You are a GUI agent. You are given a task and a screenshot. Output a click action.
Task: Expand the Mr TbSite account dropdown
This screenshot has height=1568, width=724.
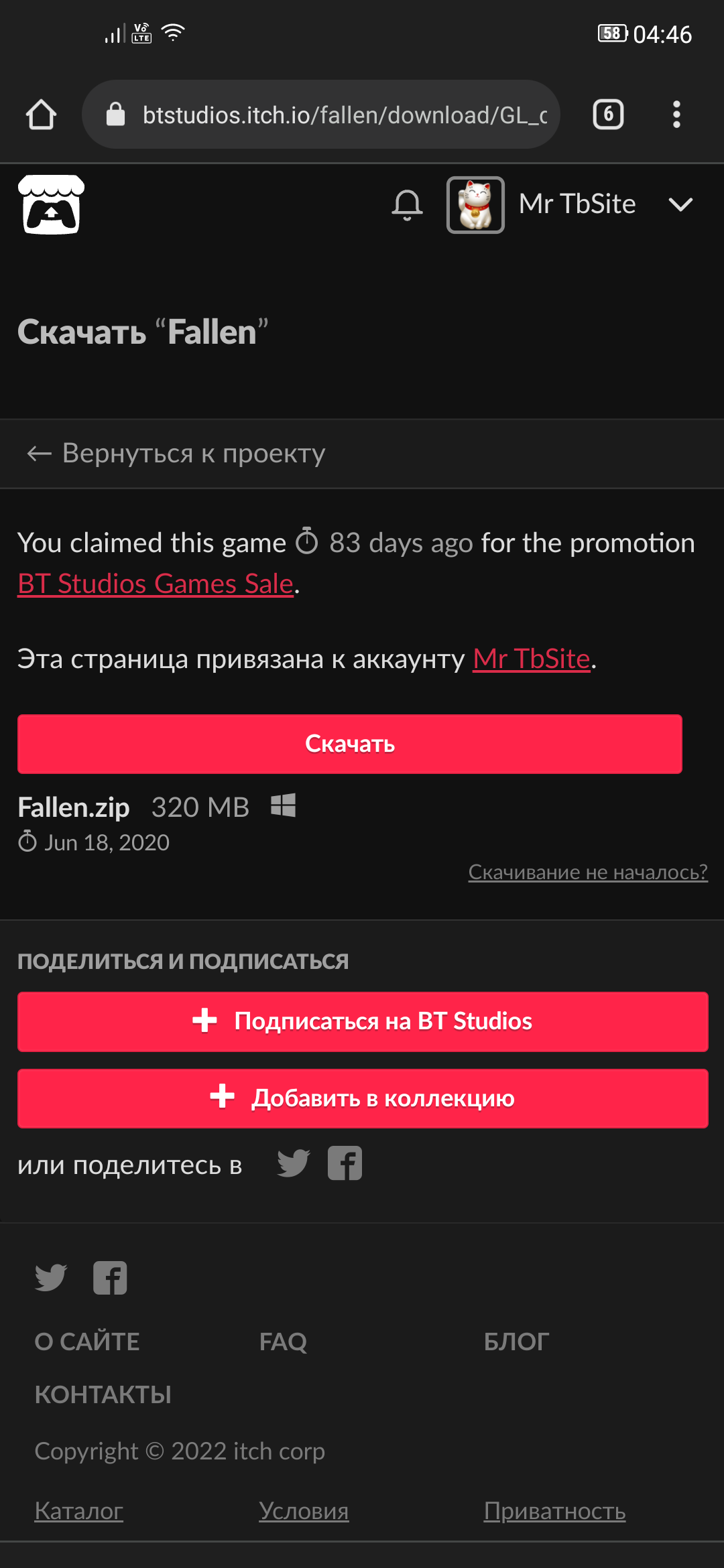click(680, 204)
